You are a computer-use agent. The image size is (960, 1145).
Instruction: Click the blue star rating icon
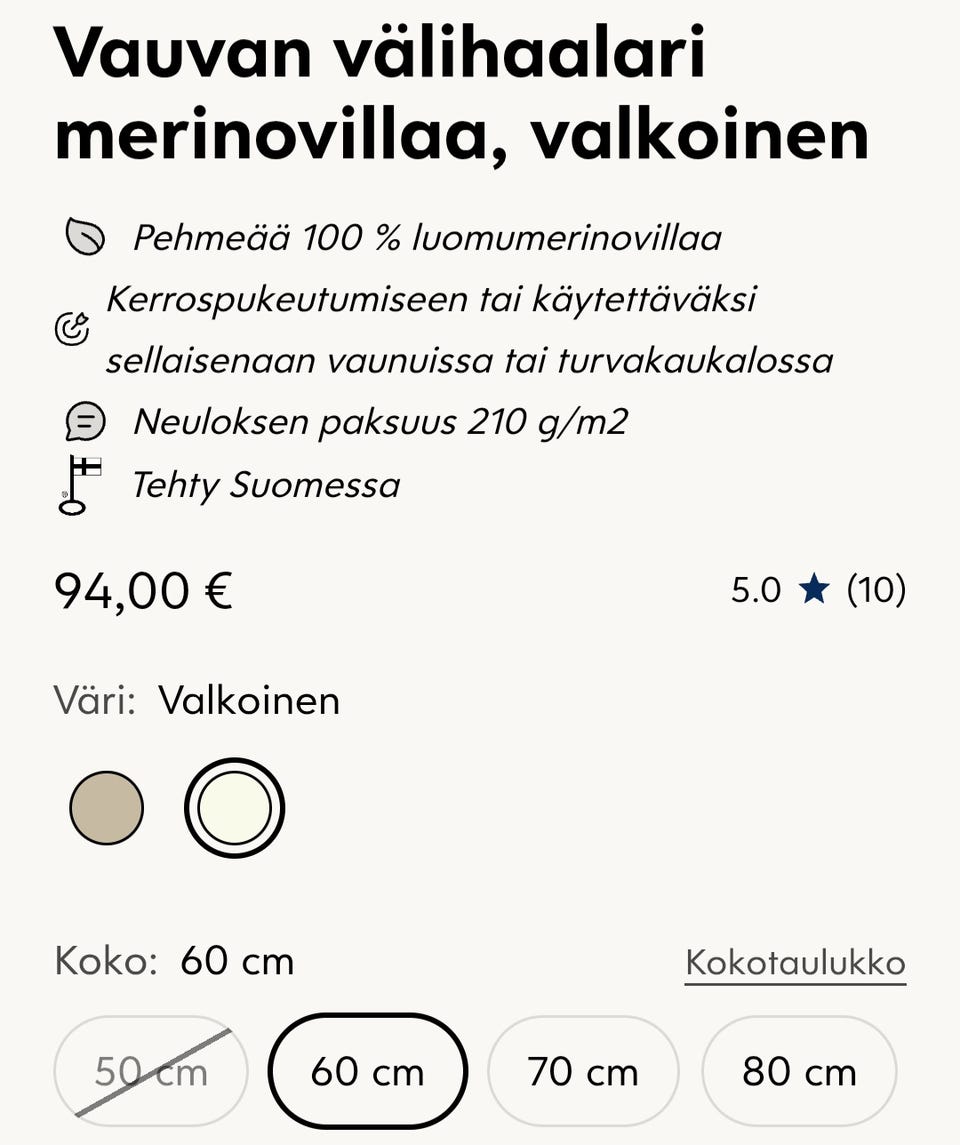click(813, 589)
